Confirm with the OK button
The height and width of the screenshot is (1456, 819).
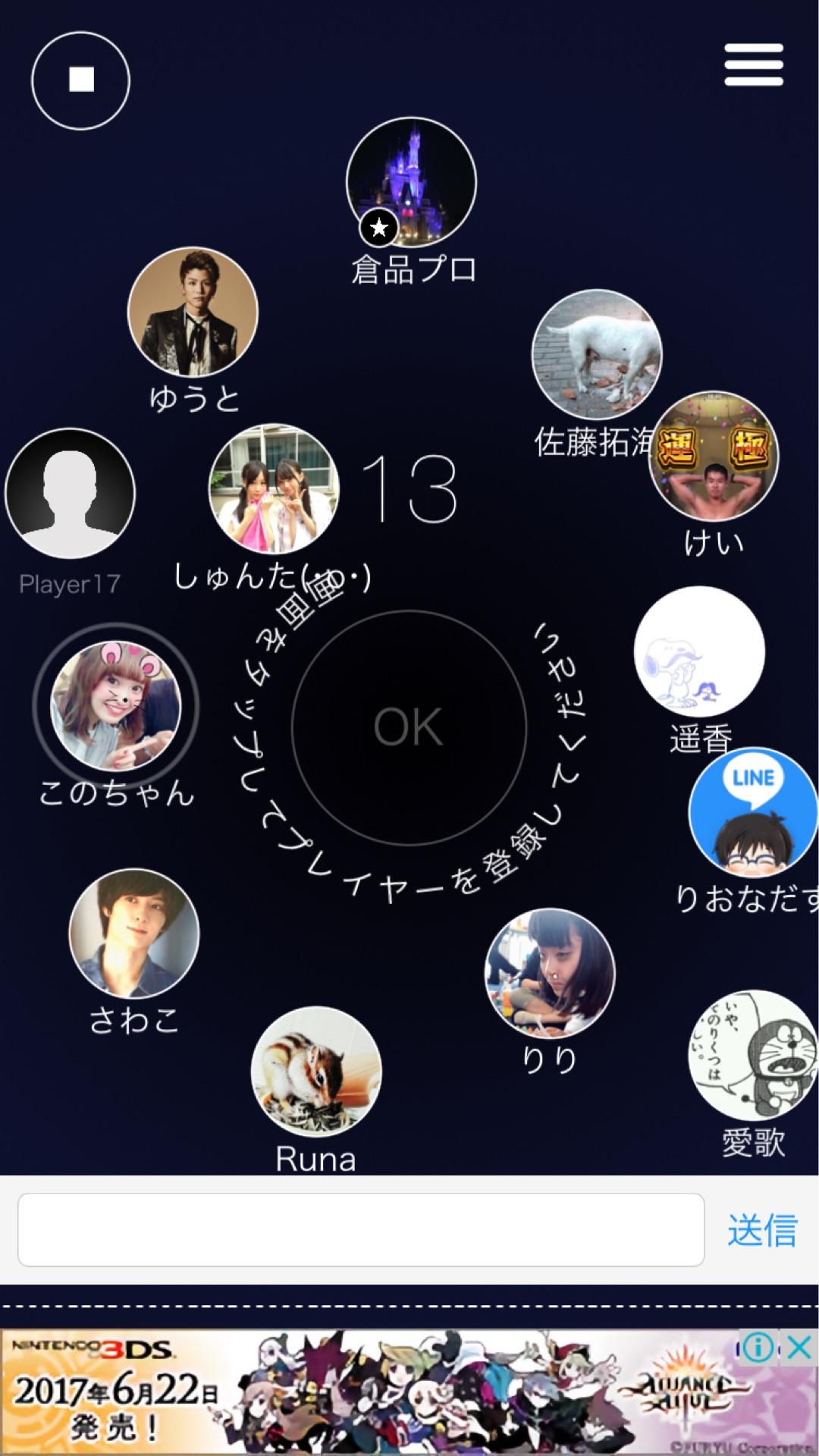pos(409,727)
